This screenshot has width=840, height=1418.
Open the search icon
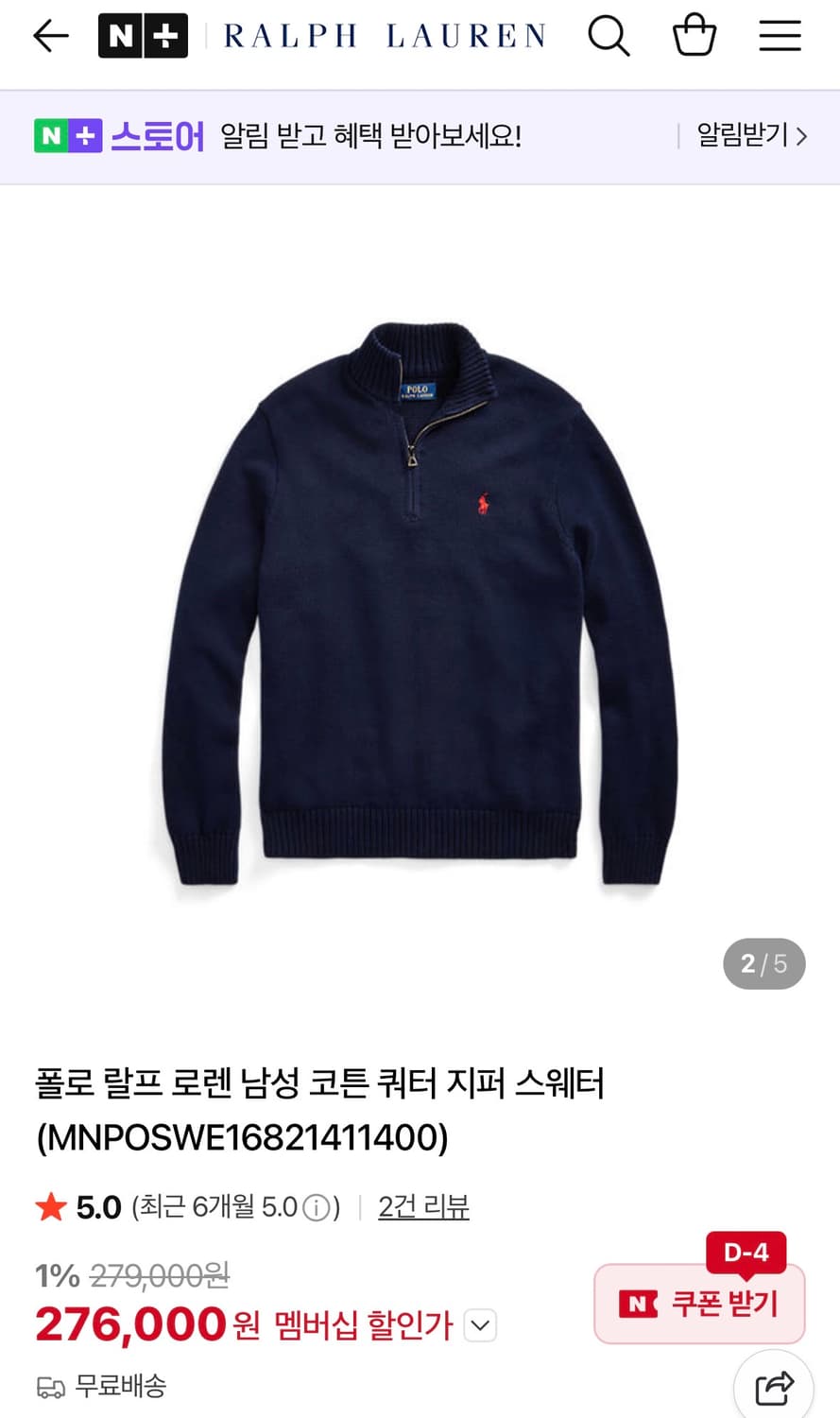pyautogui.click(x=609, y=35)
